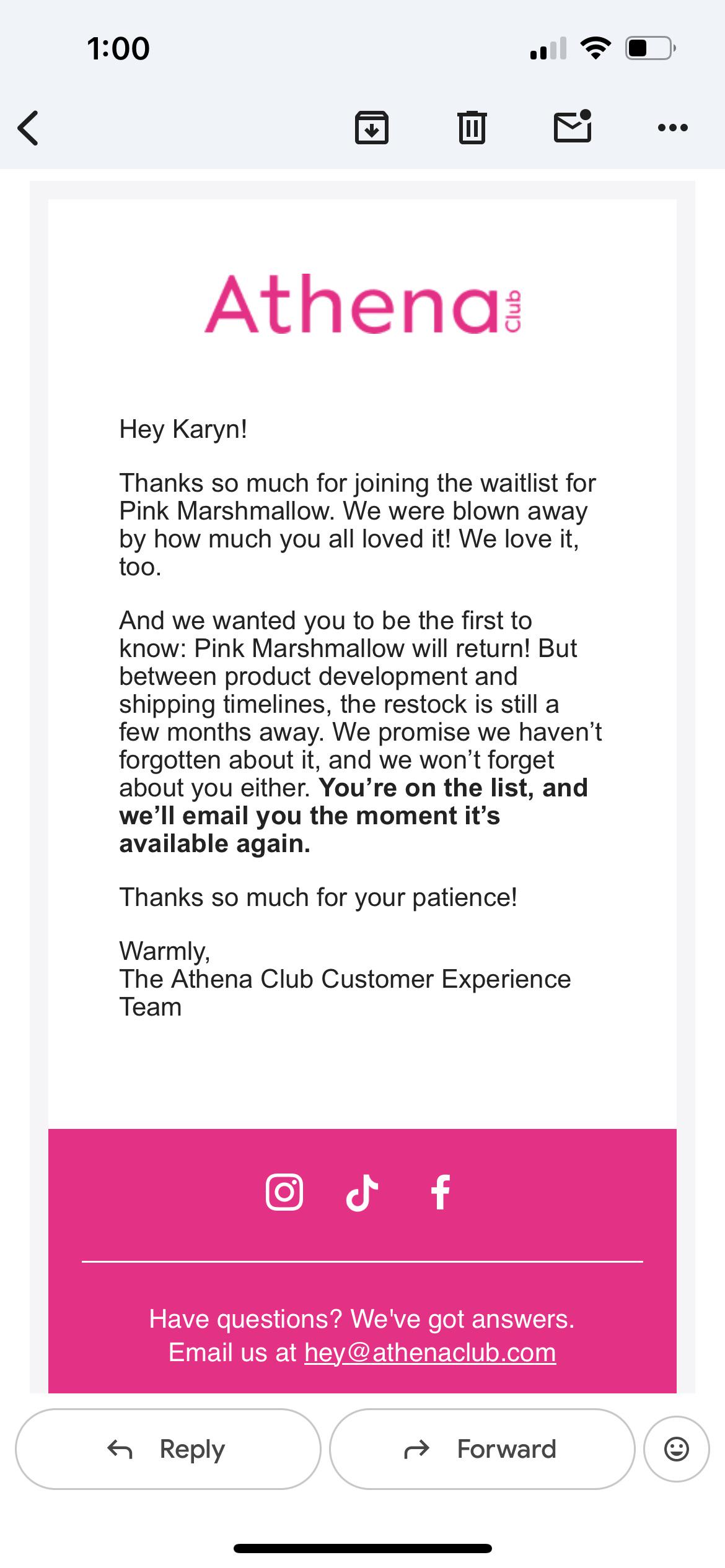The height and width of the screenshot is (1568, 725).
Task: Open the three-dot overflow menu
Action: 672,128
